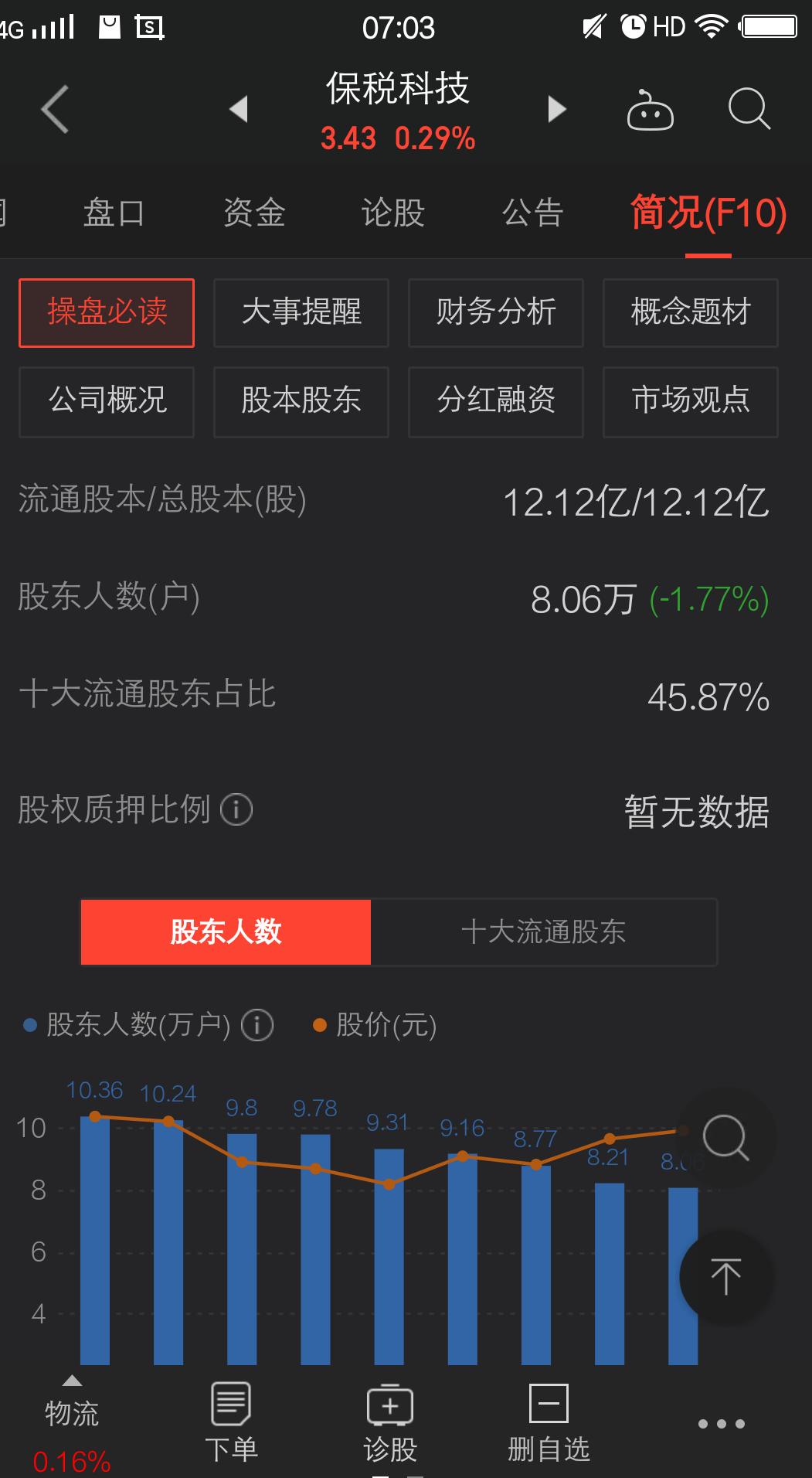Tap the back-to-top arrow
Image resolution: width=812 pixels, height=1478 pixels.
725,1277
